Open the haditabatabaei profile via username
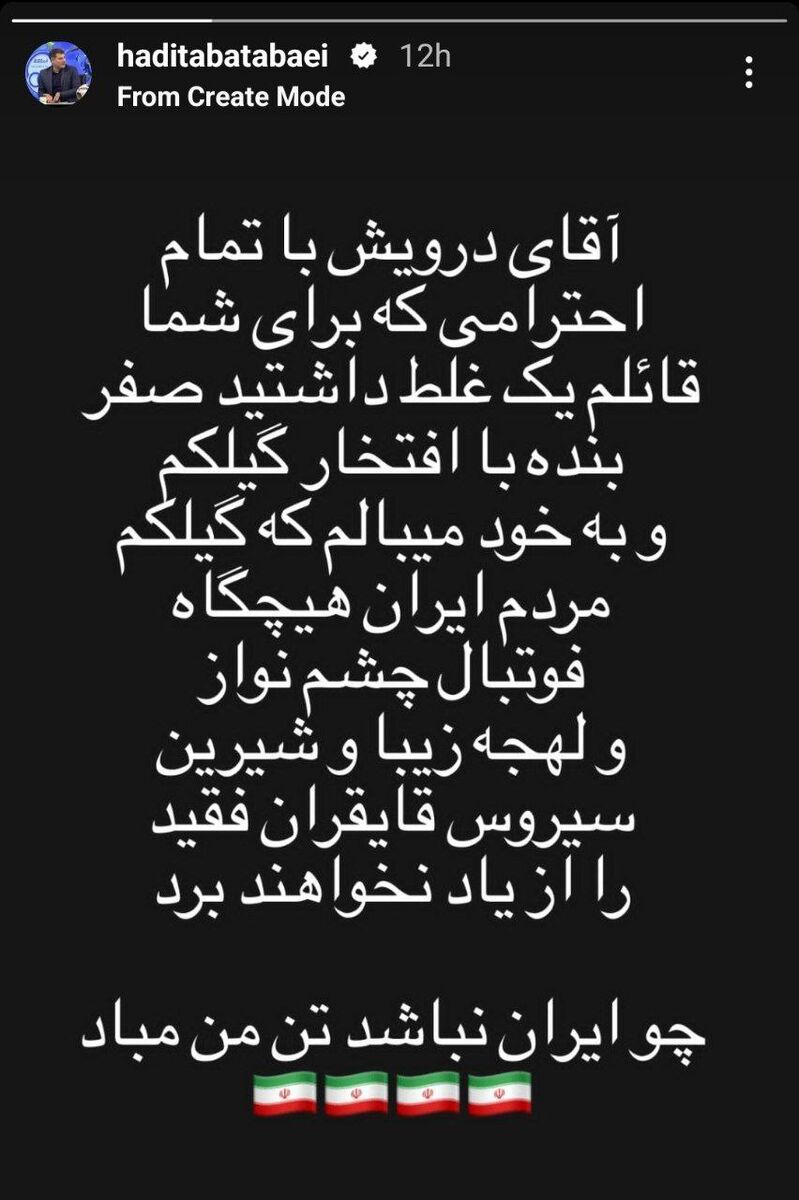This screenshot has height=1200, width=799. [223, 57]
